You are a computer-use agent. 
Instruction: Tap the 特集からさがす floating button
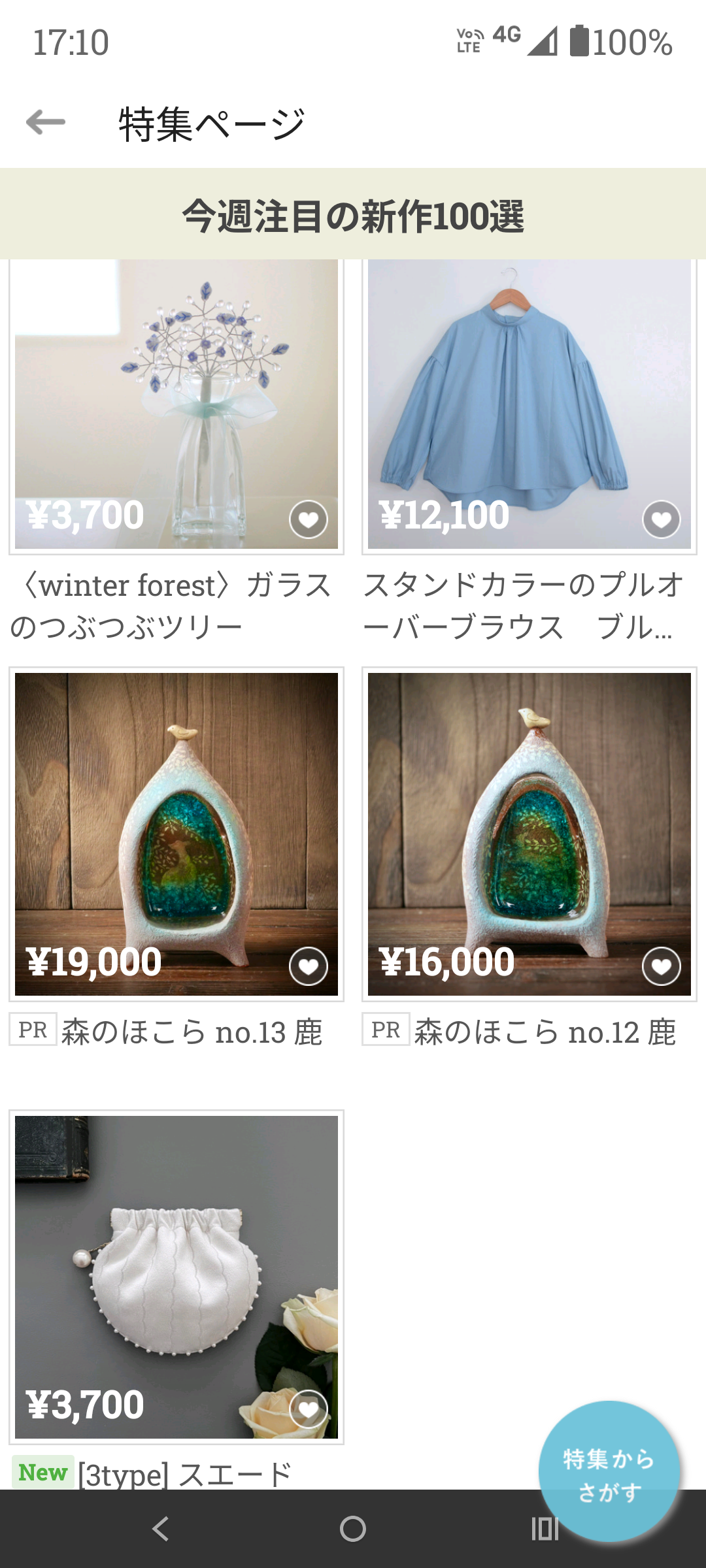(x=609, y=1471)
